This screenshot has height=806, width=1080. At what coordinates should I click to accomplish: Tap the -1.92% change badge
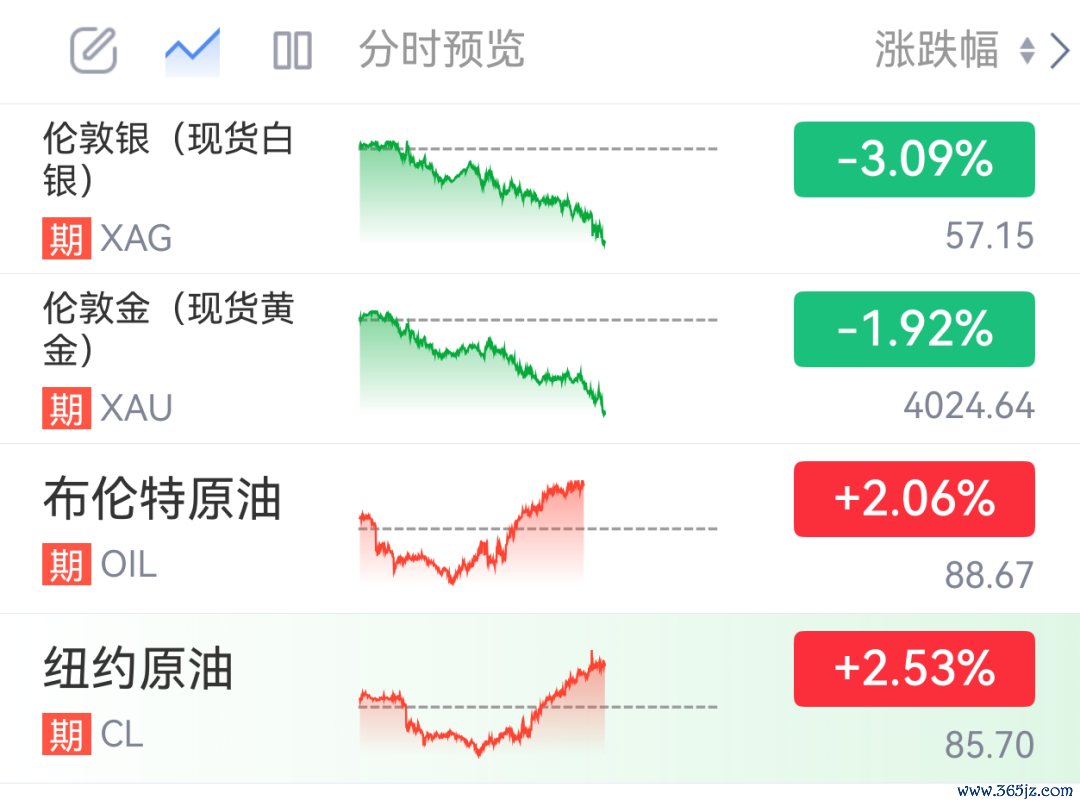pyautogui.click(x=914, y=329)
